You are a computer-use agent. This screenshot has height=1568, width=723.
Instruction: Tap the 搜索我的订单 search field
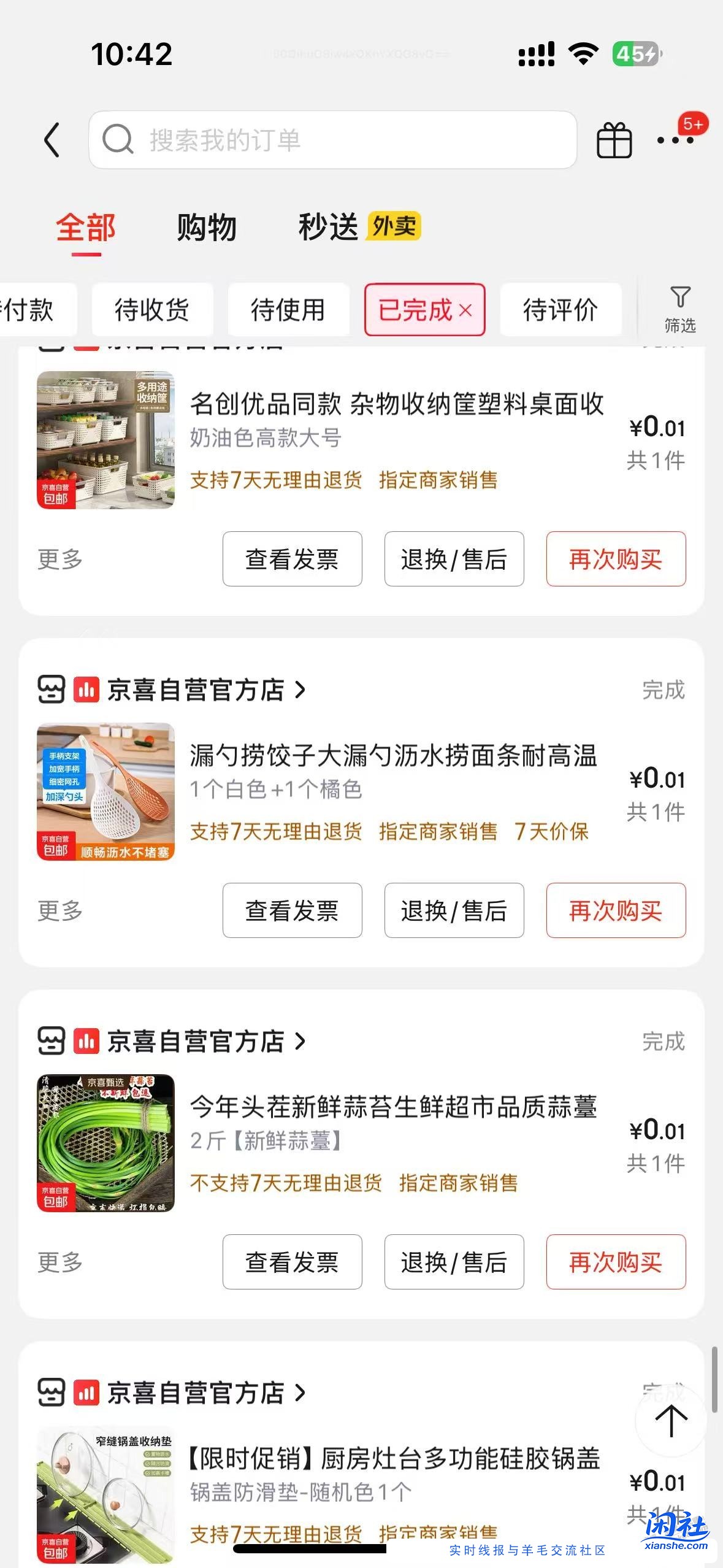point(334,139)
